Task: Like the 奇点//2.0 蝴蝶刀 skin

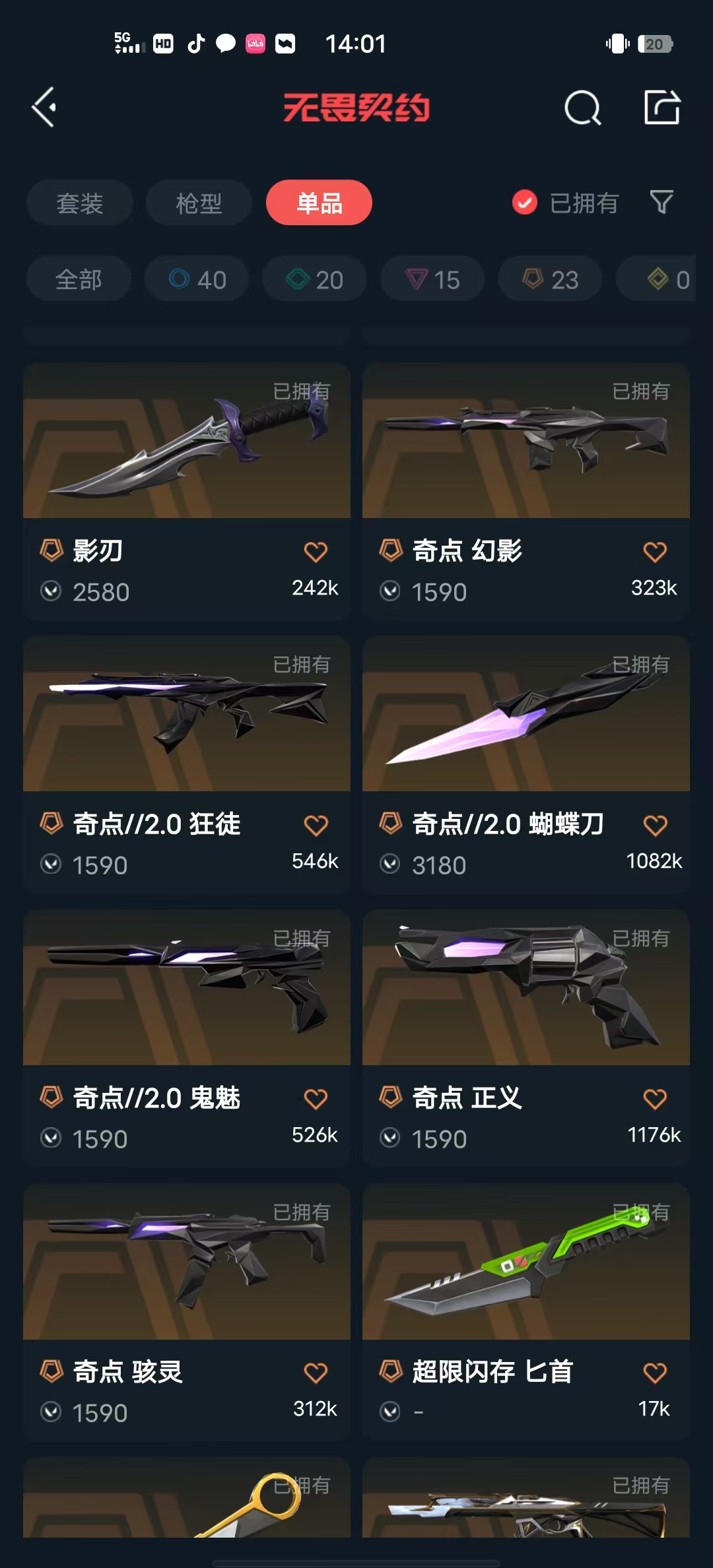Action: pos(654,825)
